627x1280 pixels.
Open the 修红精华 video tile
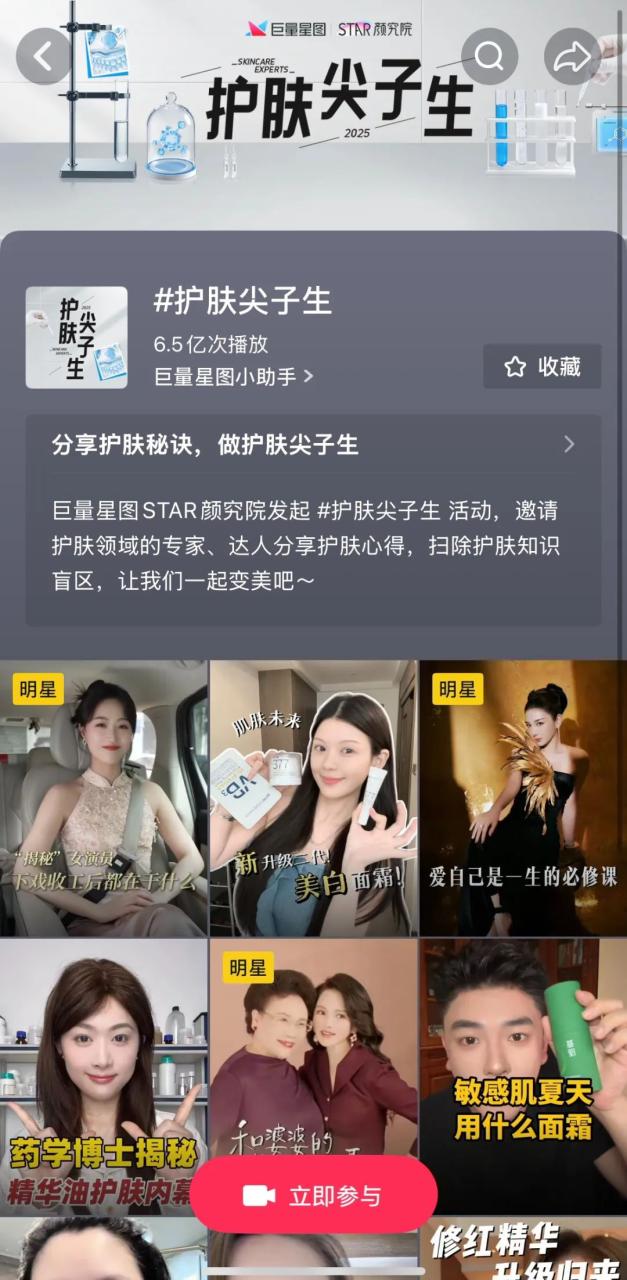tap(523, 1248)
